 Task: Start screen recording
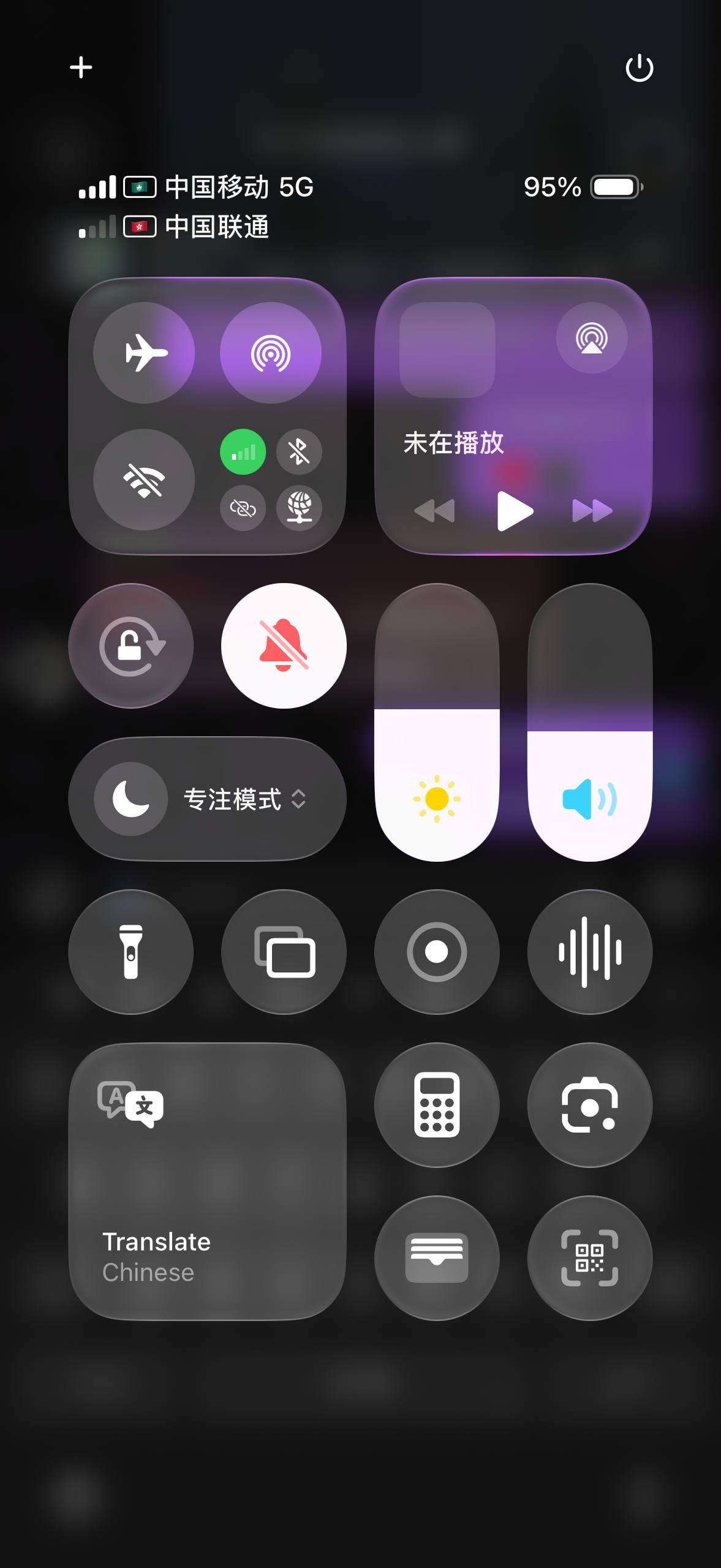pos(437,952)
